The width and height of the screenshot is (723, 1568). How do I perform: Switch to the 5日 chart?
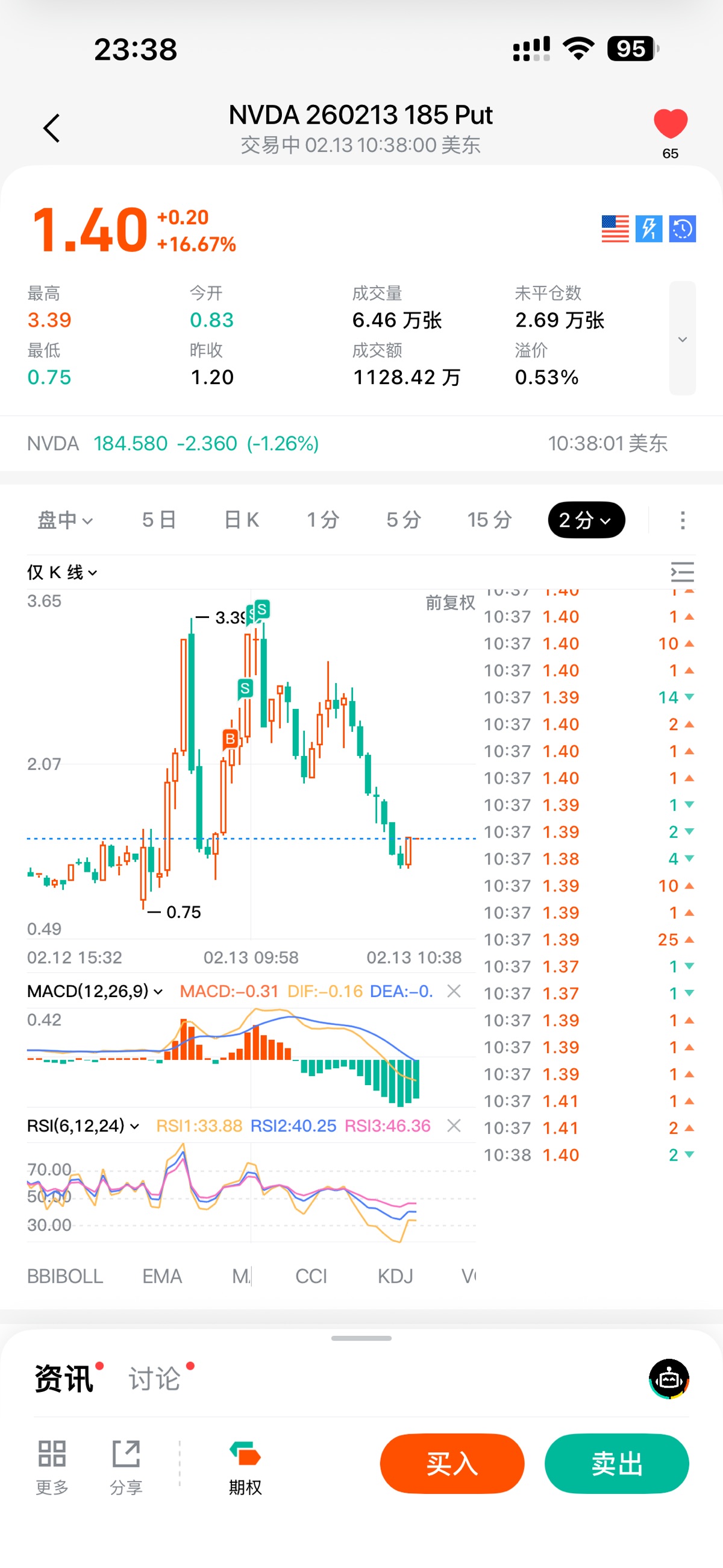click(159, 520)
